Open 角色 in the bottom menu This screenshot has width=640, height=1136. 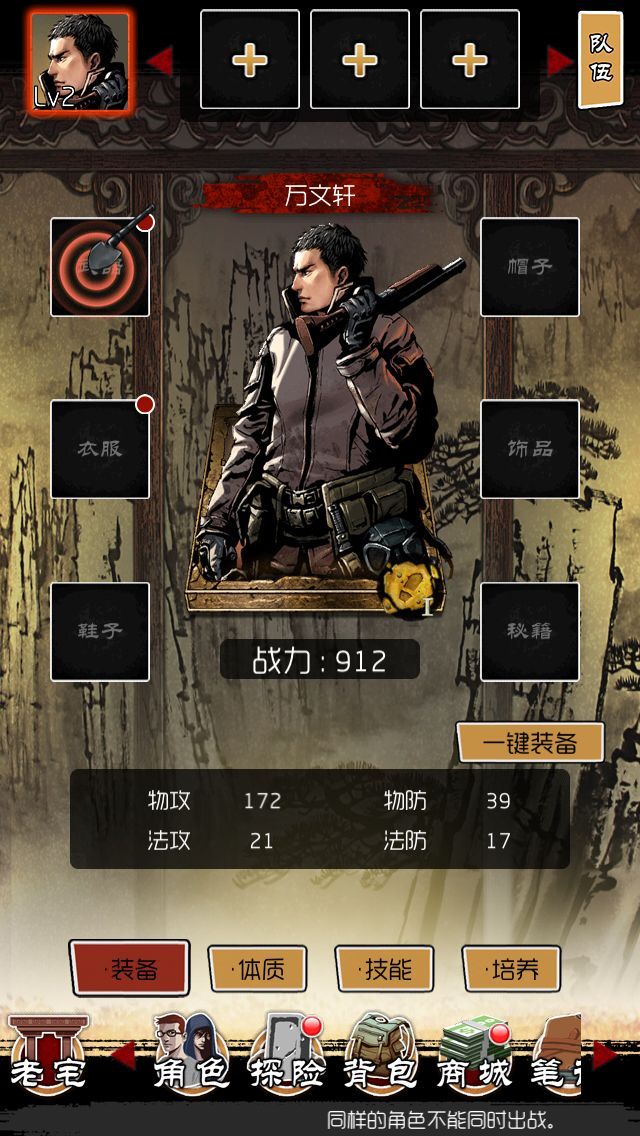point(192,1055)
